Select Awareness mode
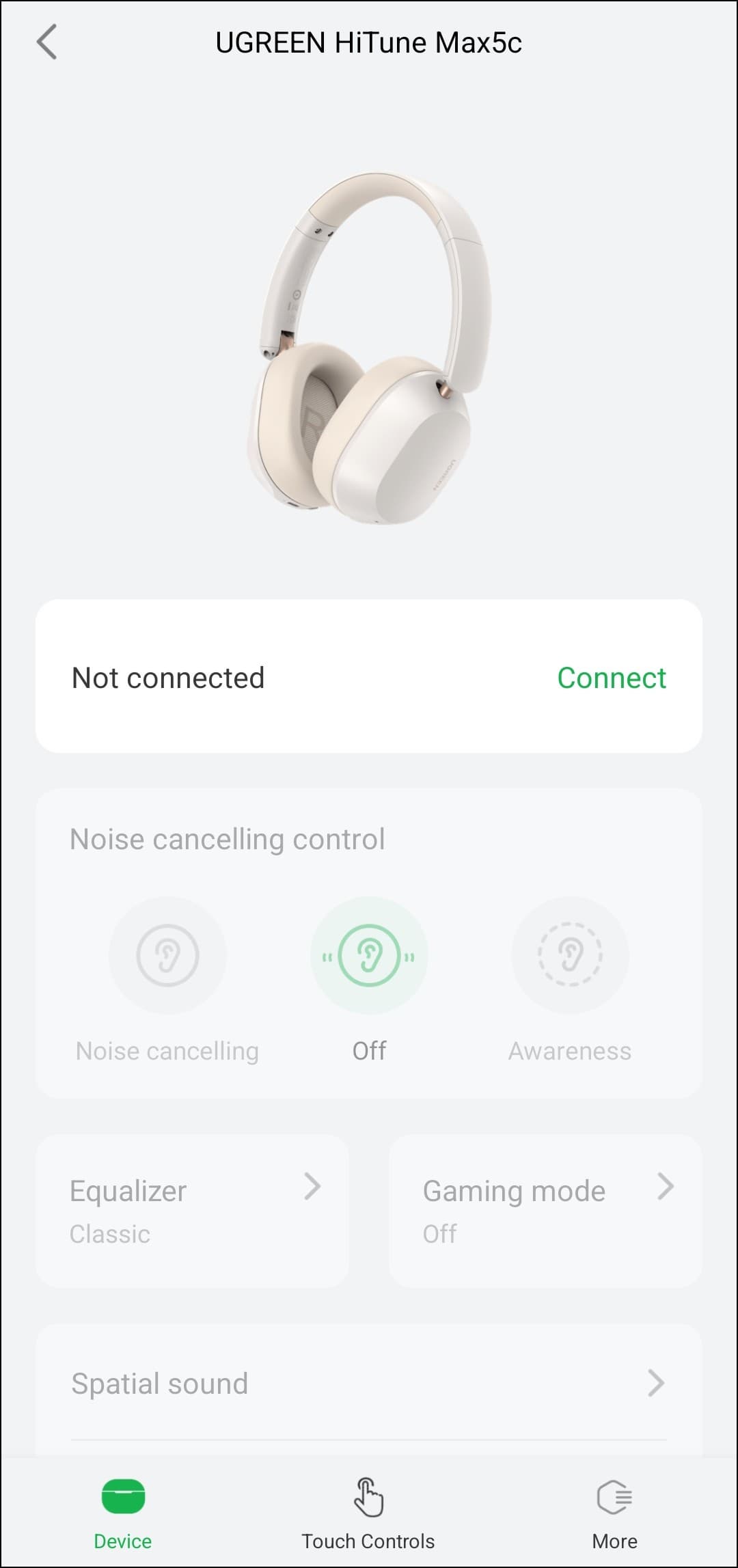Viewport: 738px width, 1568px height. (x=570, y=955)
